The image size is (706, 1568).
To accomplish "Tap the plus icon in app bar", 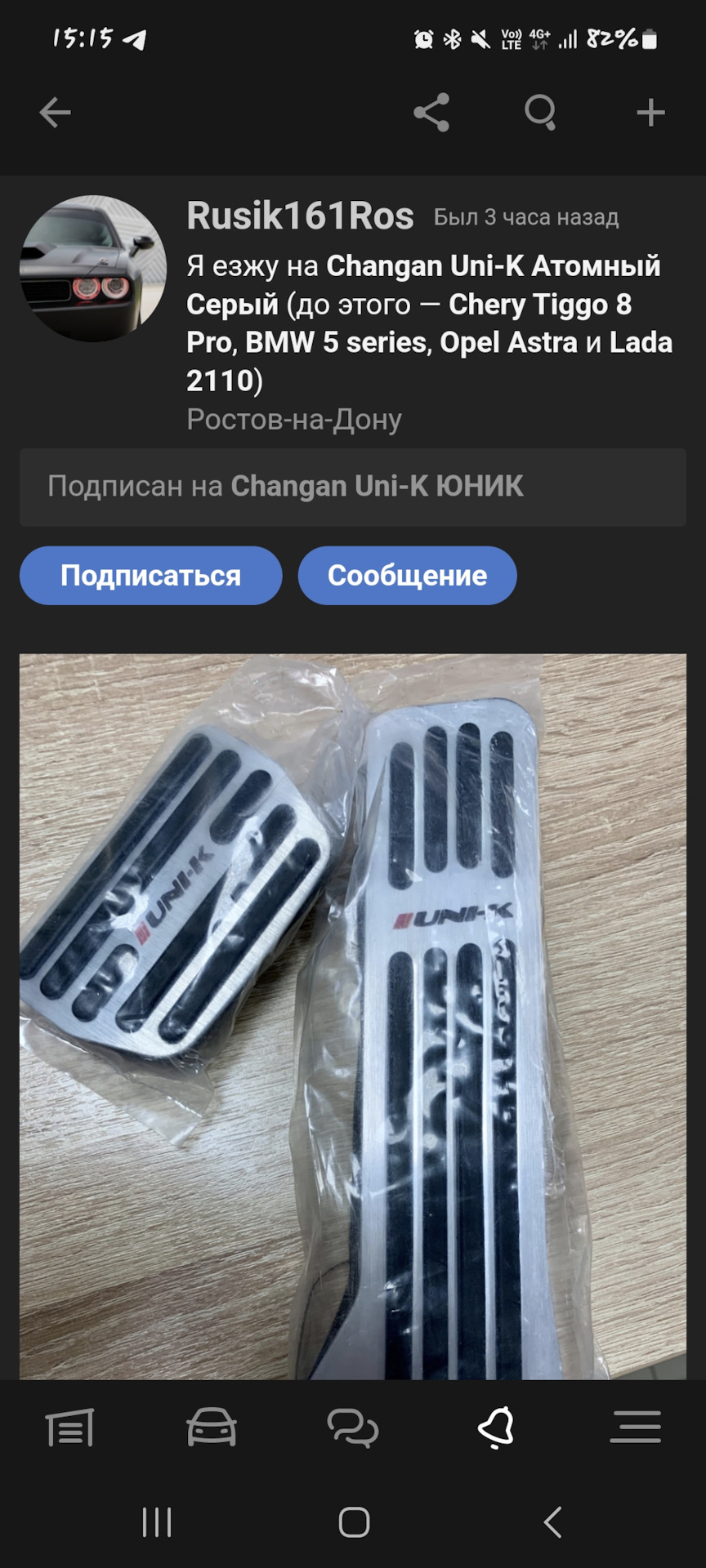I will 650,113.
